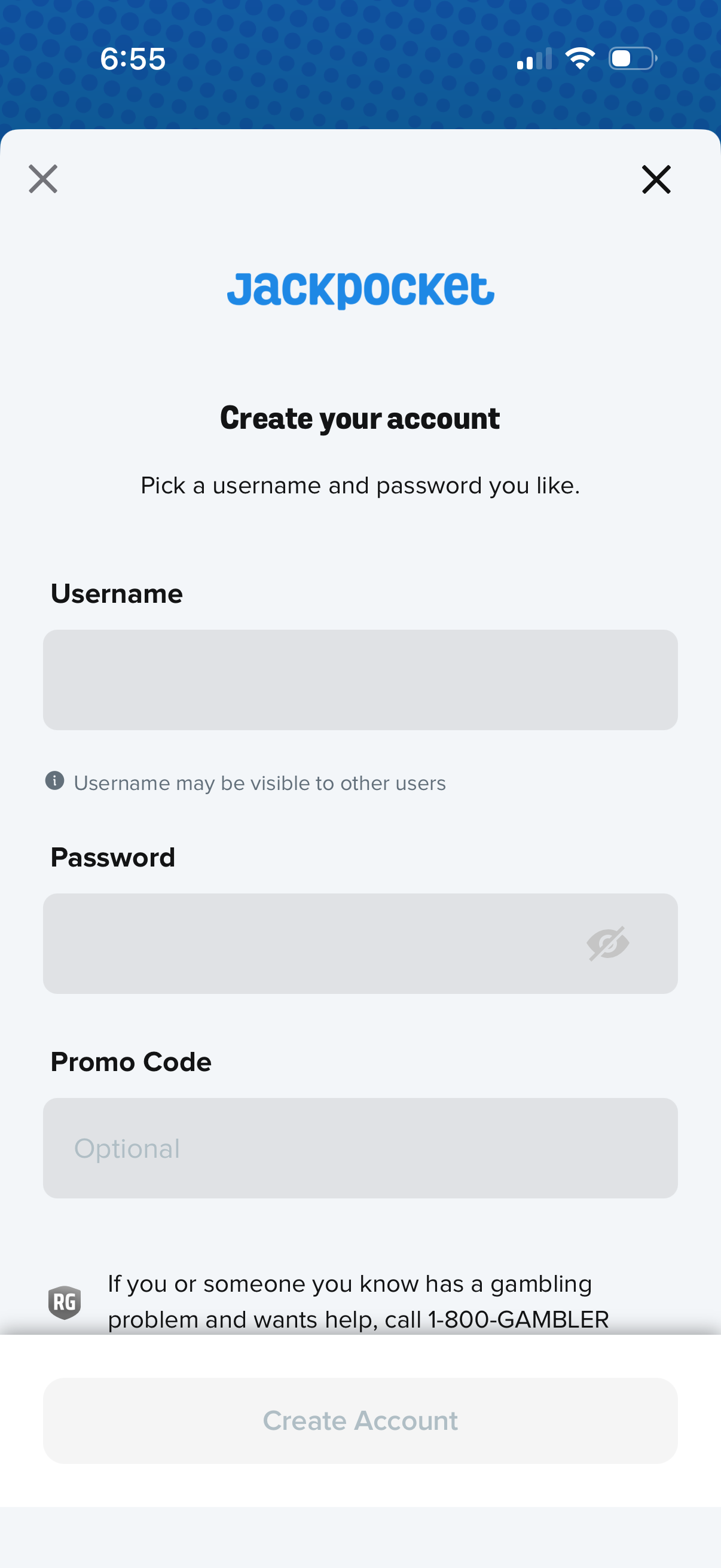The height and width of the screenshot is (1568, 721).
Task: Tap the Wi-Fi icon in the status bar
Action: point(579,57)
